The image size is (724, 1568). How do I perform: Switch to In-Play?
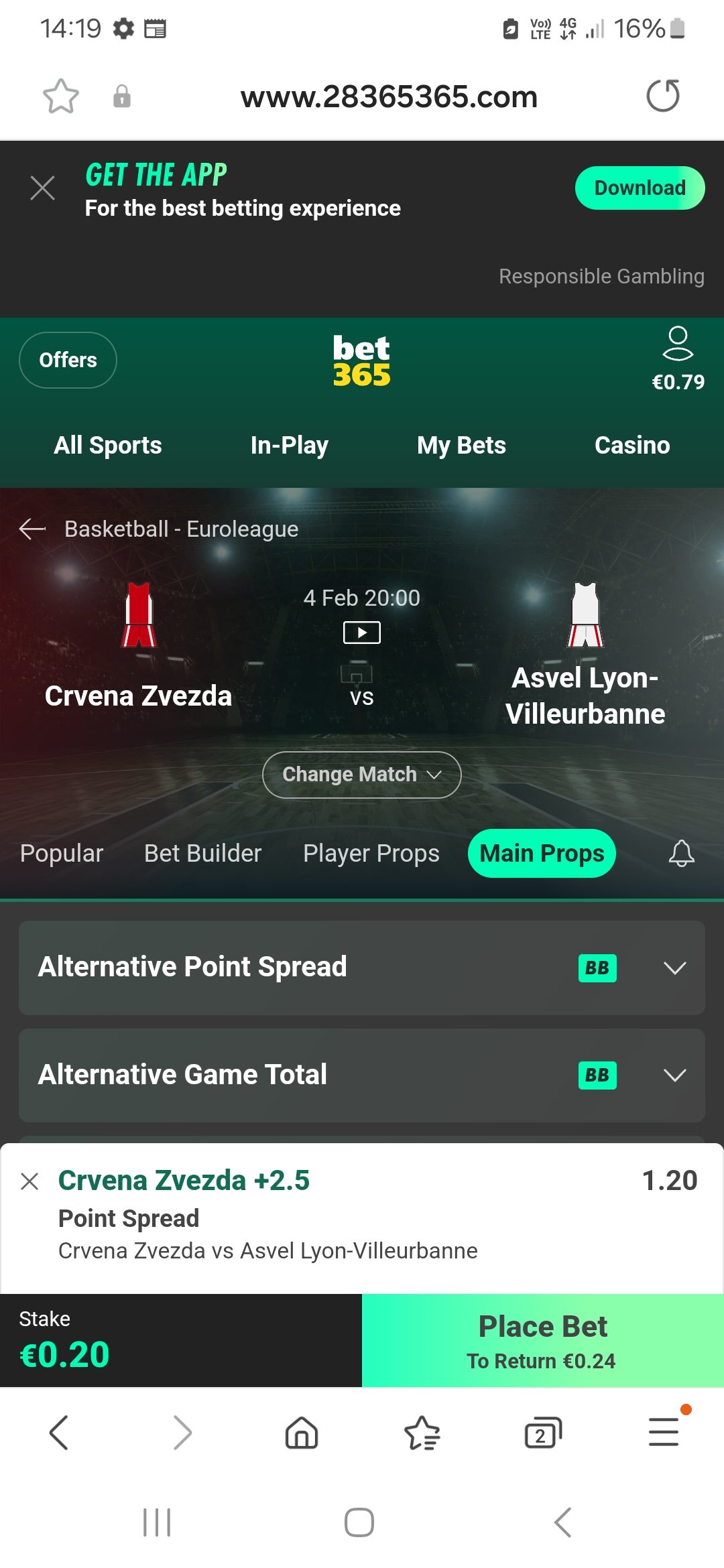pos(290,445)
